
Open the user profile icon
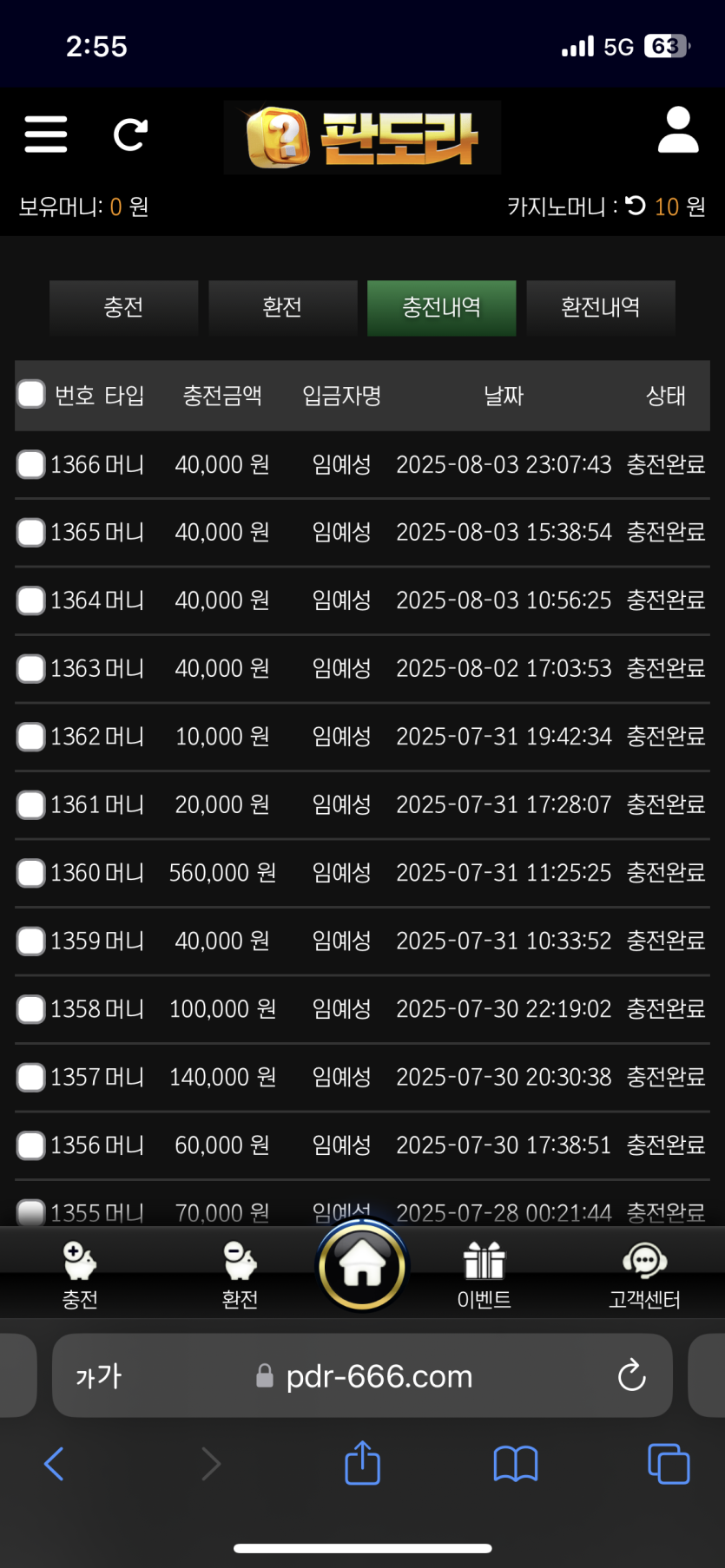678,131
